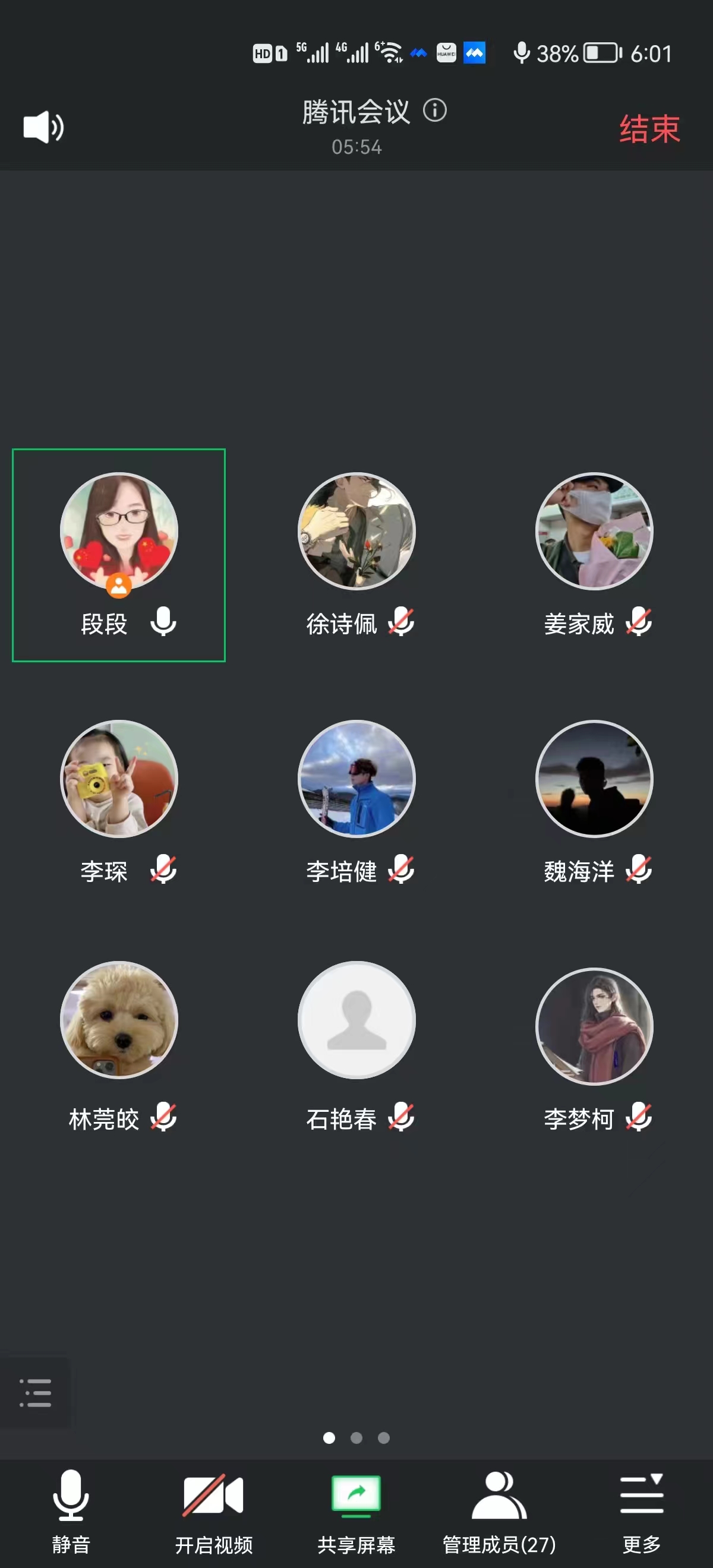Go to the second page indicator dot
Viewport: 713px width, 1568px height.
pos(356,1438)
